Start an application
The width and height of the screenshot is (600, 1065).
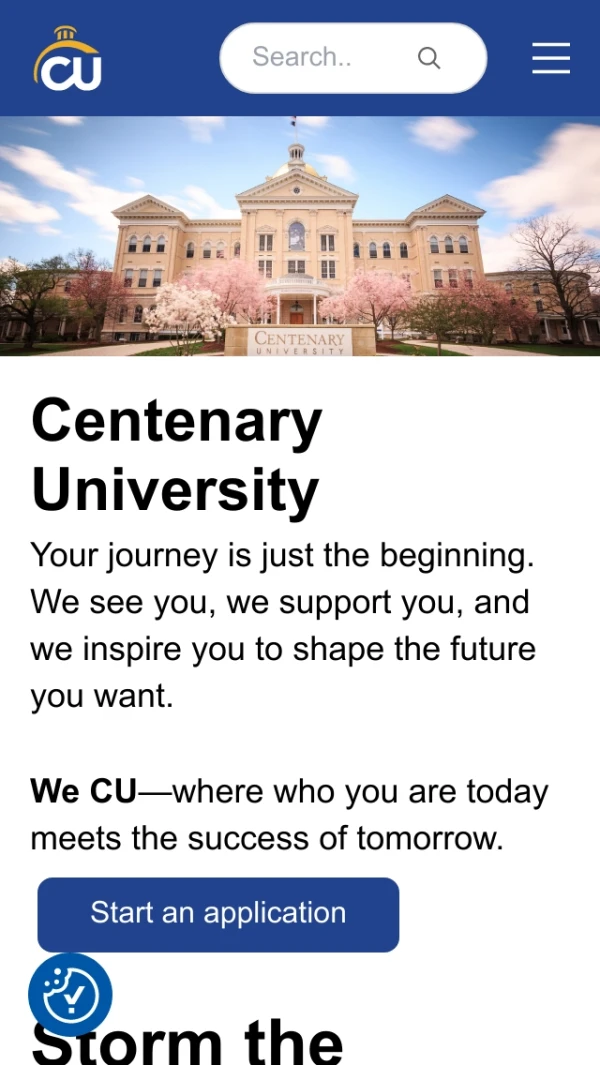pos(218,914)
